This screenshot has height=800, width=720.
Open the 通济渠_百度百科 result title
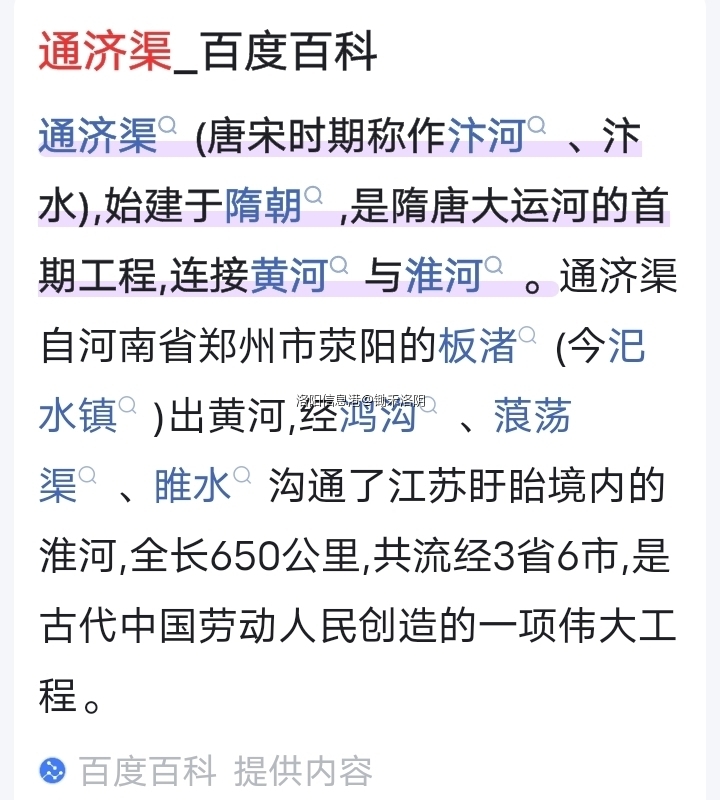point(208,53)
